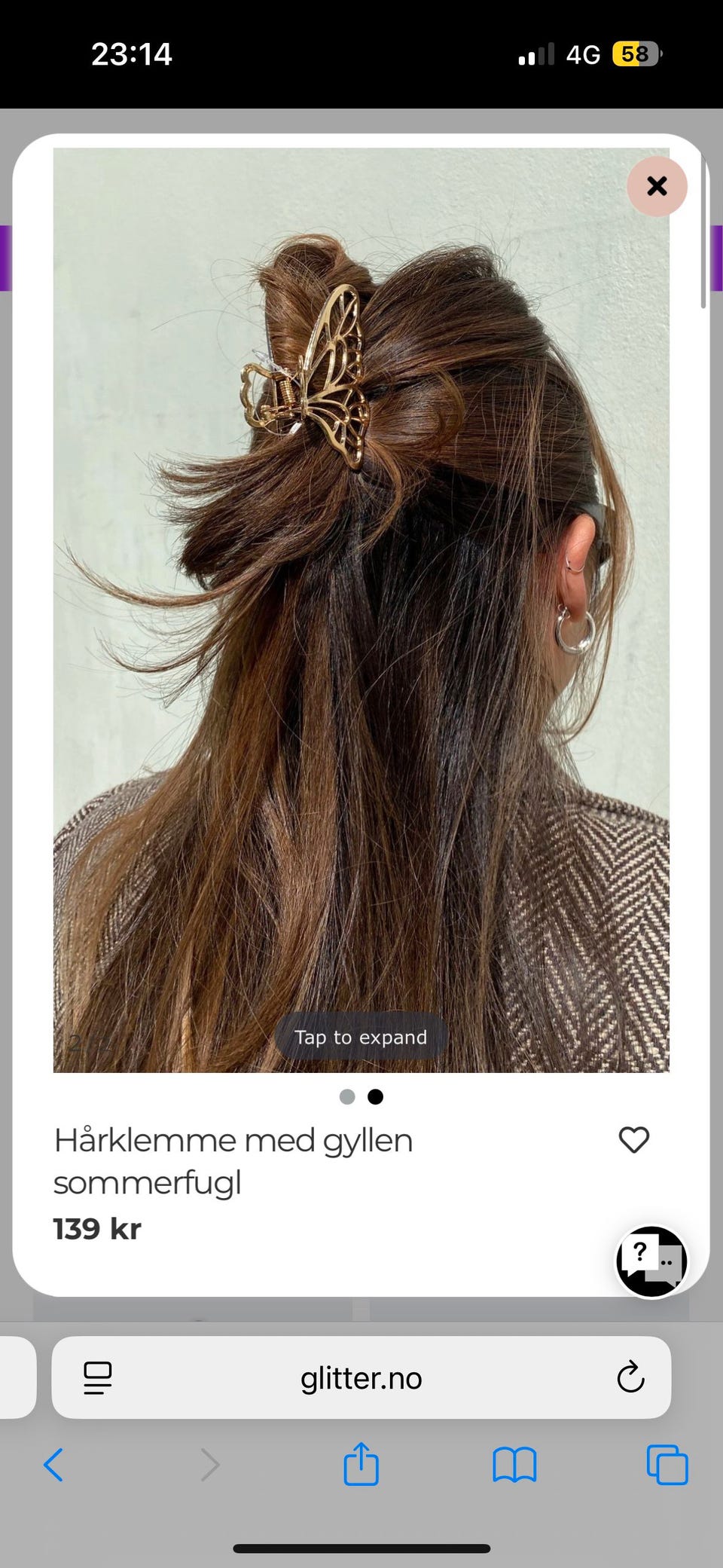
Task: Open the page formatting (reader) icon
Action: click(98, 1379)
